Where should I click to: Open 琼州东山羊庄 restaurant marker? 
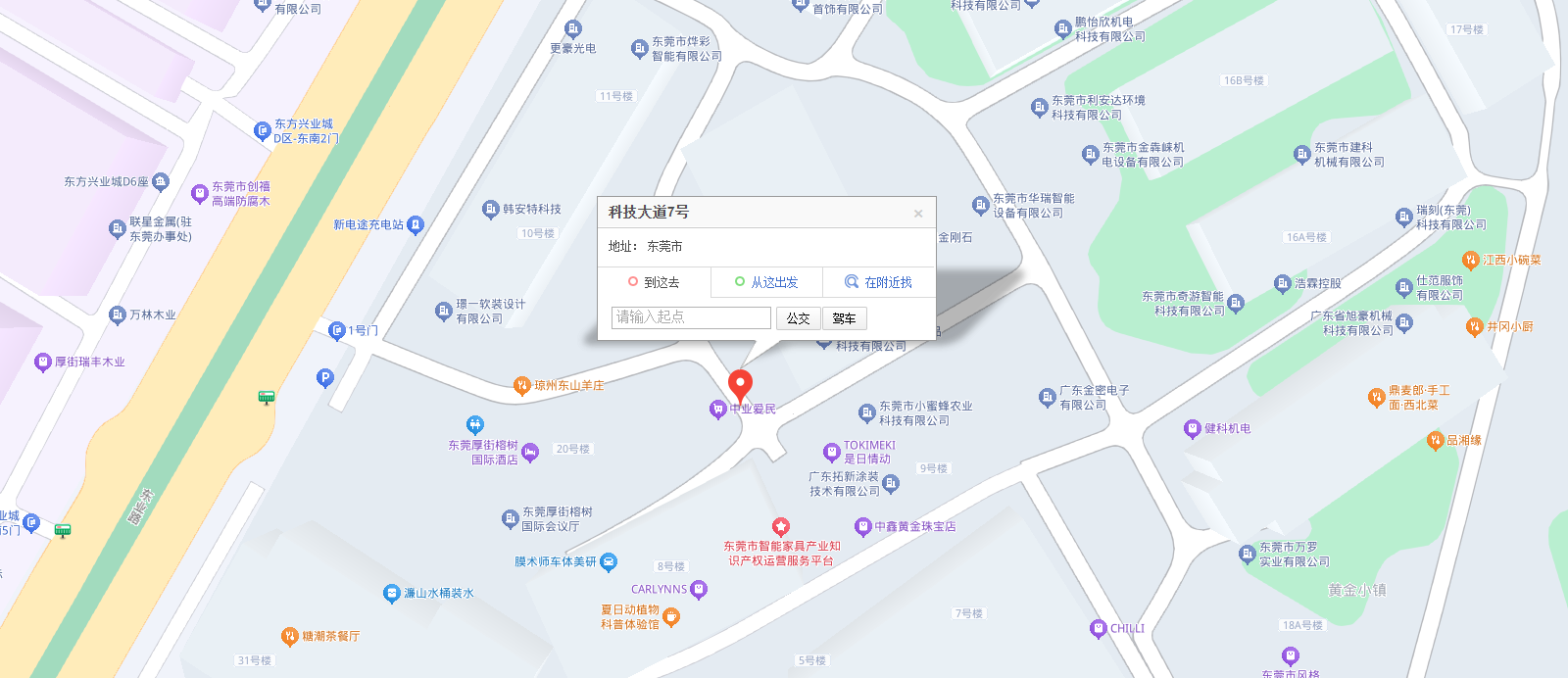[522, 385]
